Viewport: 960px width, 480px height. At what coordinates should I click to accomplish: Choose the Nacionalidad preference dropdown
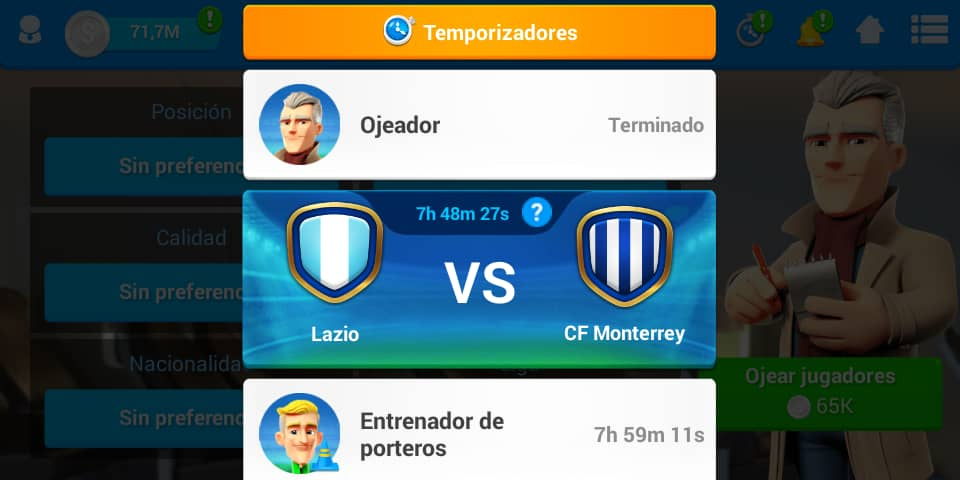pos(140,418)
